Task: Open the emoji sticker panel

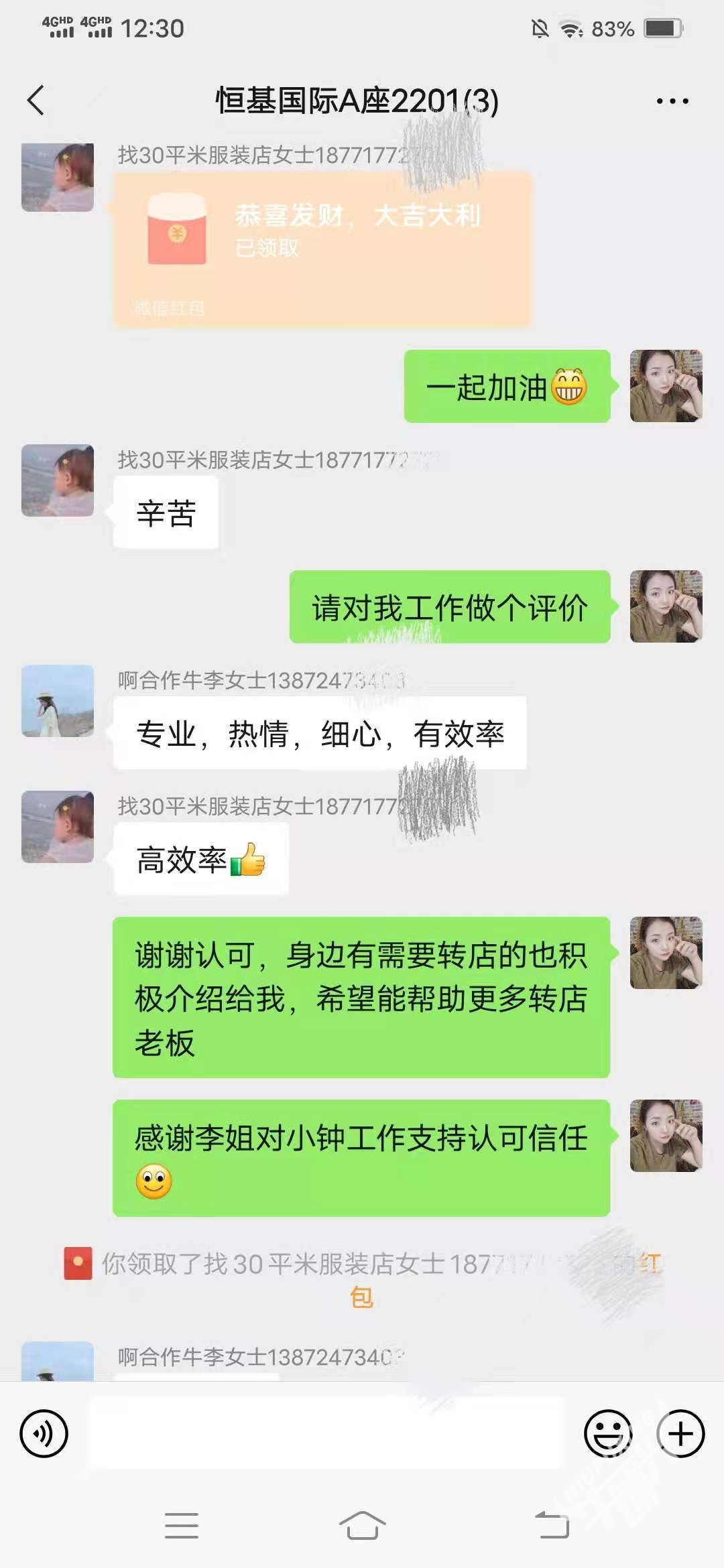Action: 608,1433
